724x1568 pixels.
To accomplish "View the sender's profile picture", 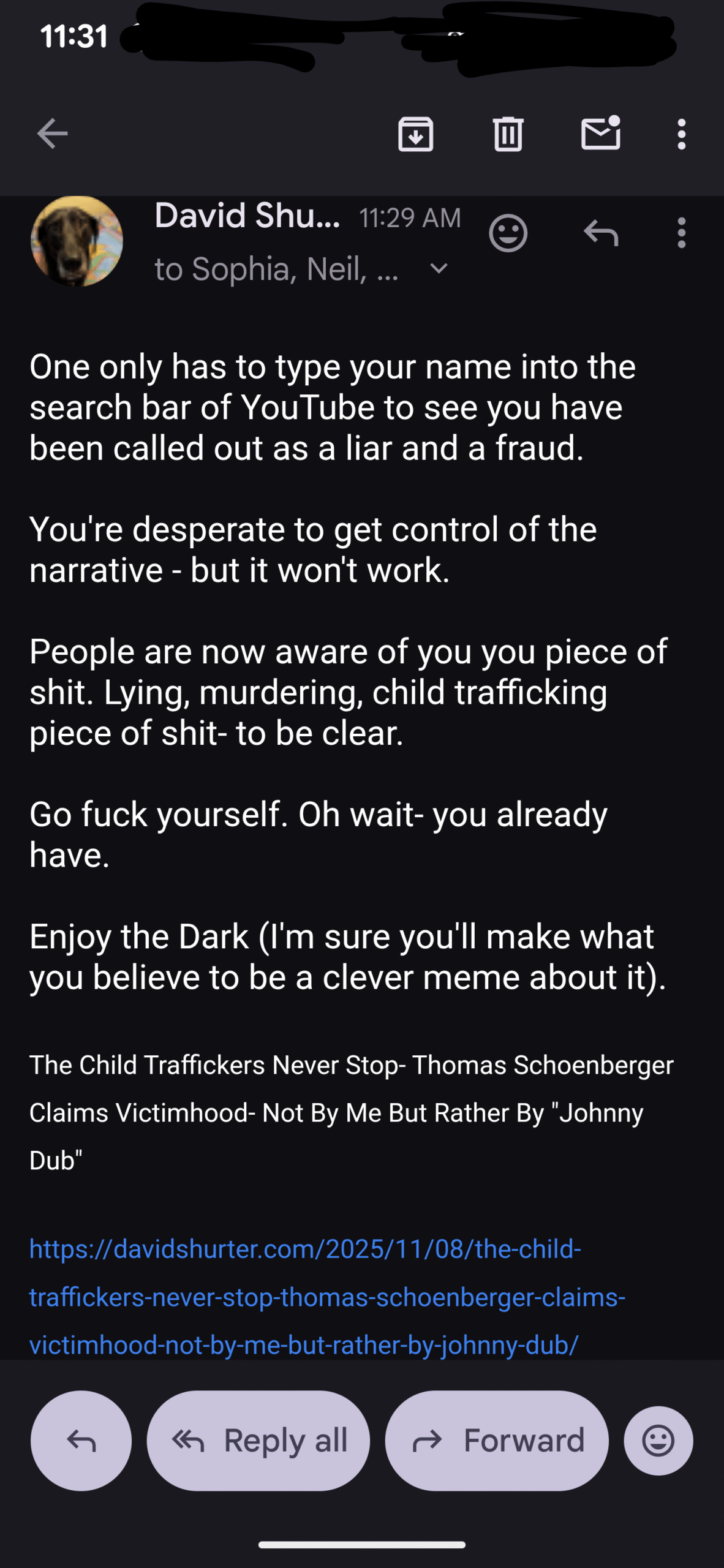I will pos(77,241).
